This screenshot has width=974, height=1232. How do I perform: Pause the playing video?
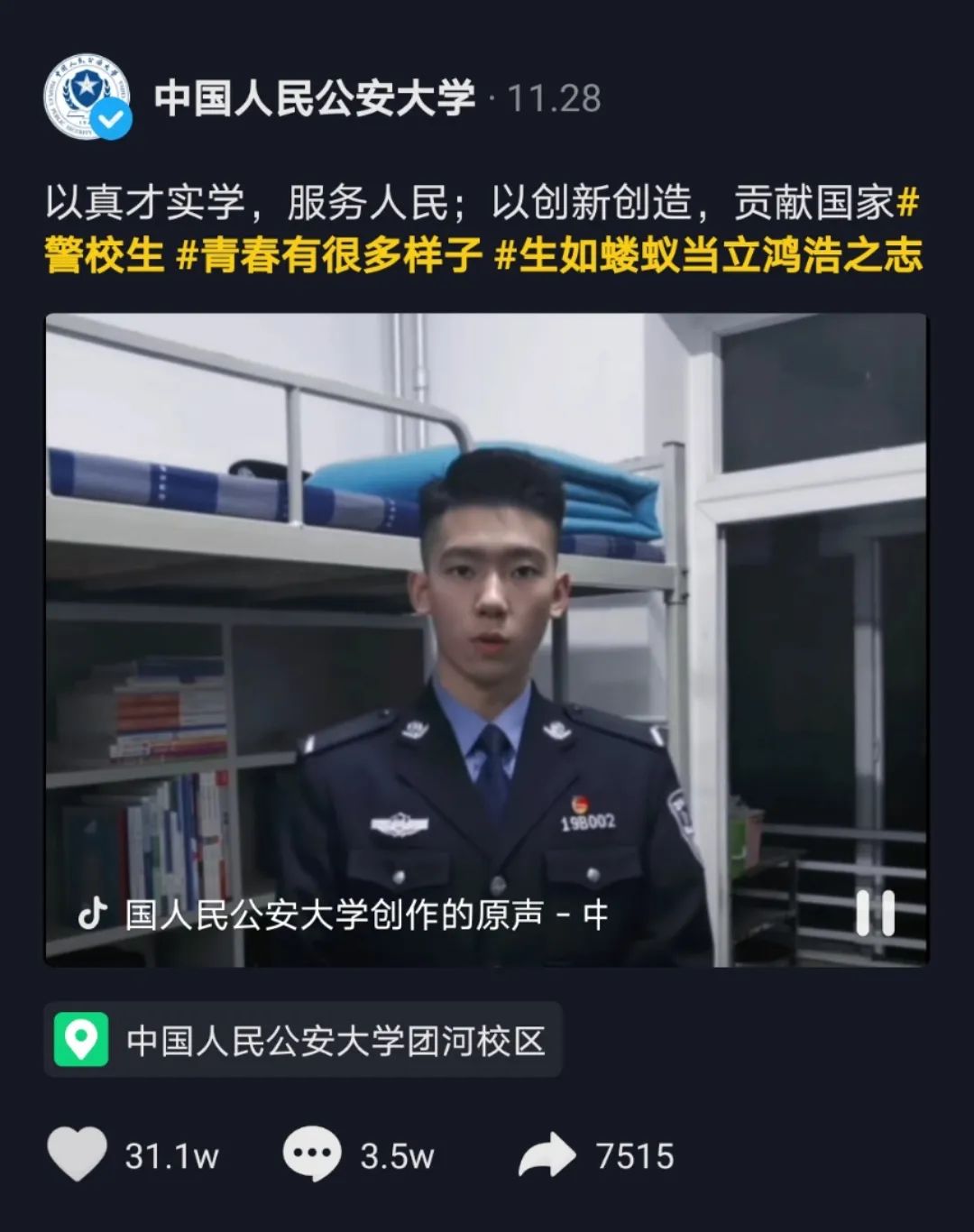(874, 913)
